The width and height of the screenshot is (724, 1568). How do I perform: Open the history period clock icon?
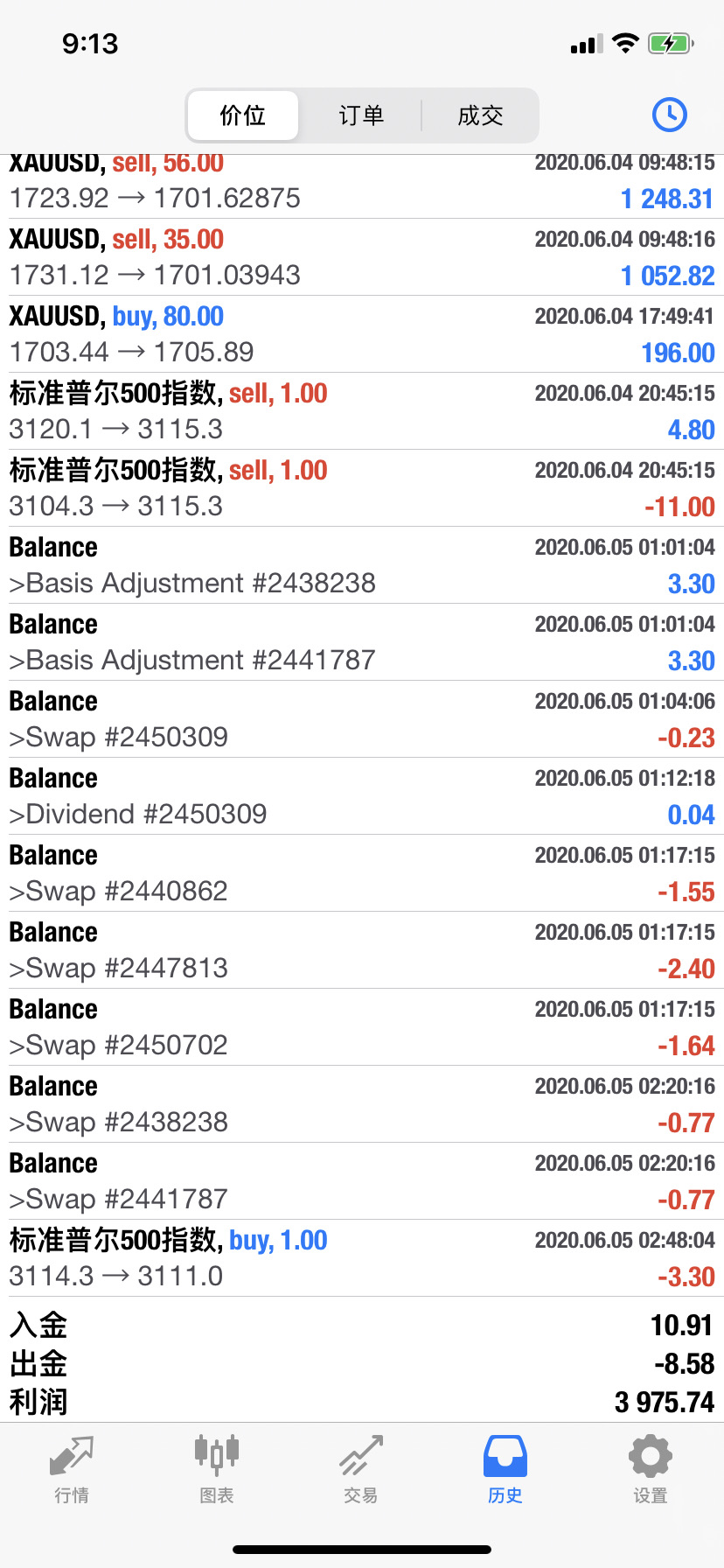[669, 115]
